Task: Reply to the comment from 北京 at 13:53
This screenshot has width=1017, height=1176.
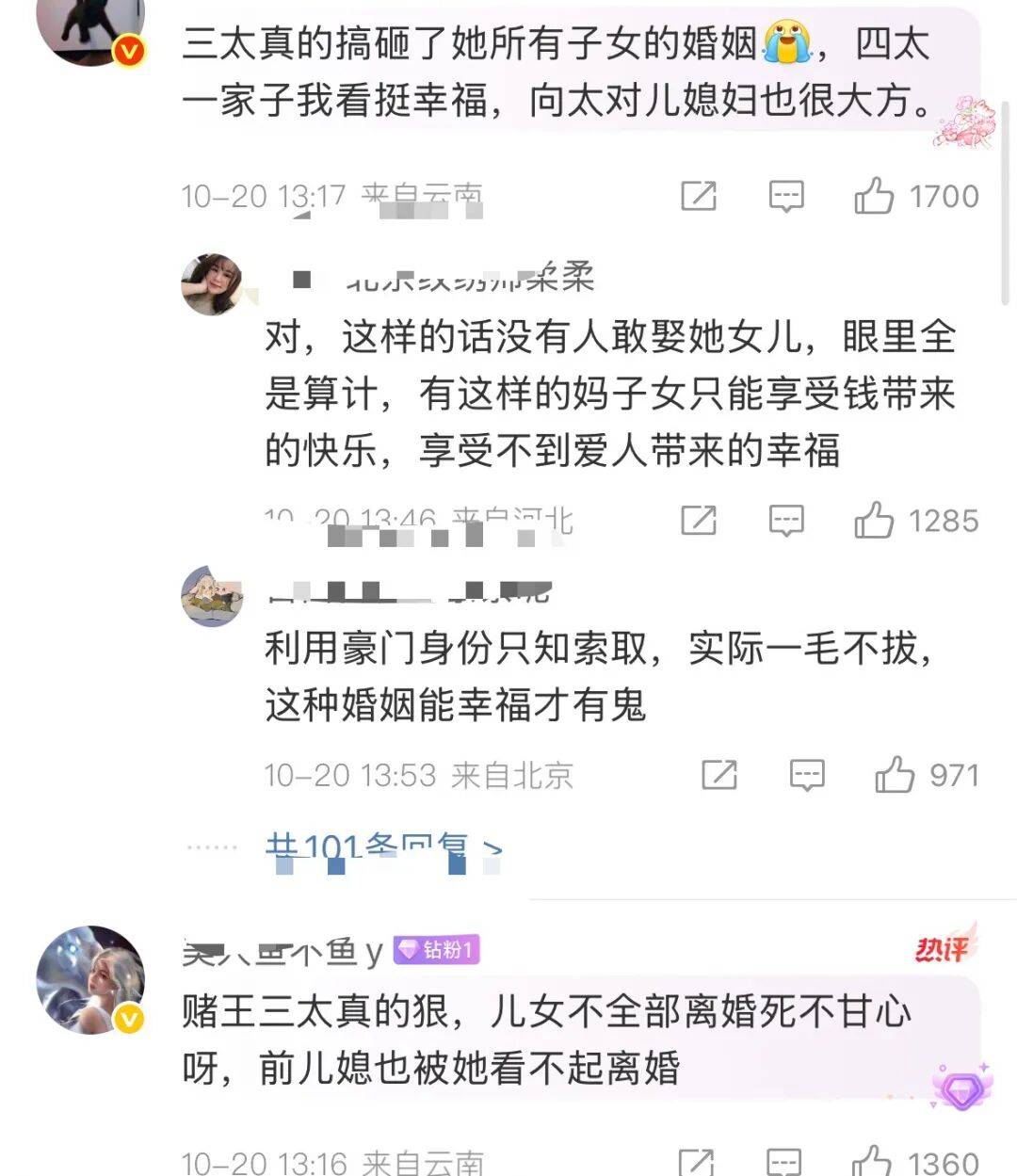Action: point(807,775)
